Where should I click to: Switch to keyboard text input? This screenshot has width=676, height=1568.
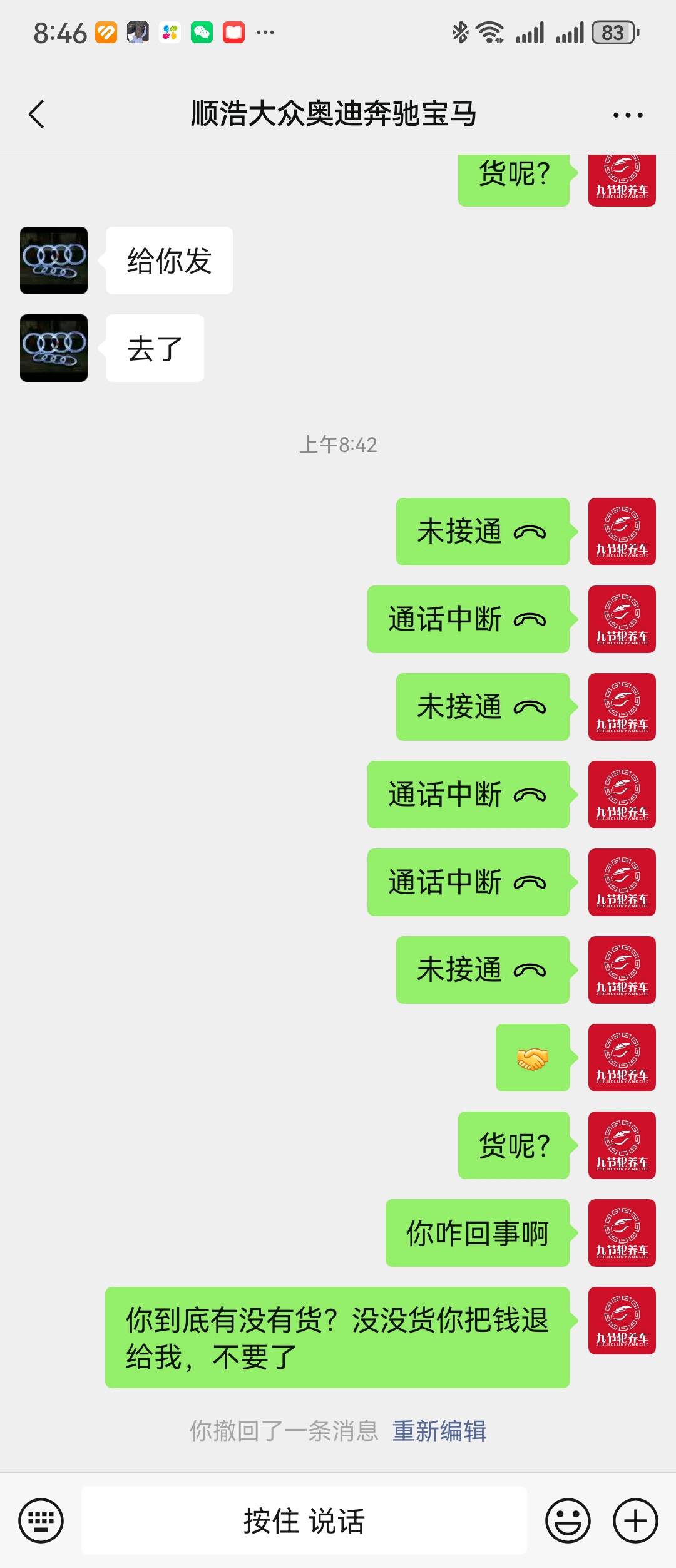41,1520
